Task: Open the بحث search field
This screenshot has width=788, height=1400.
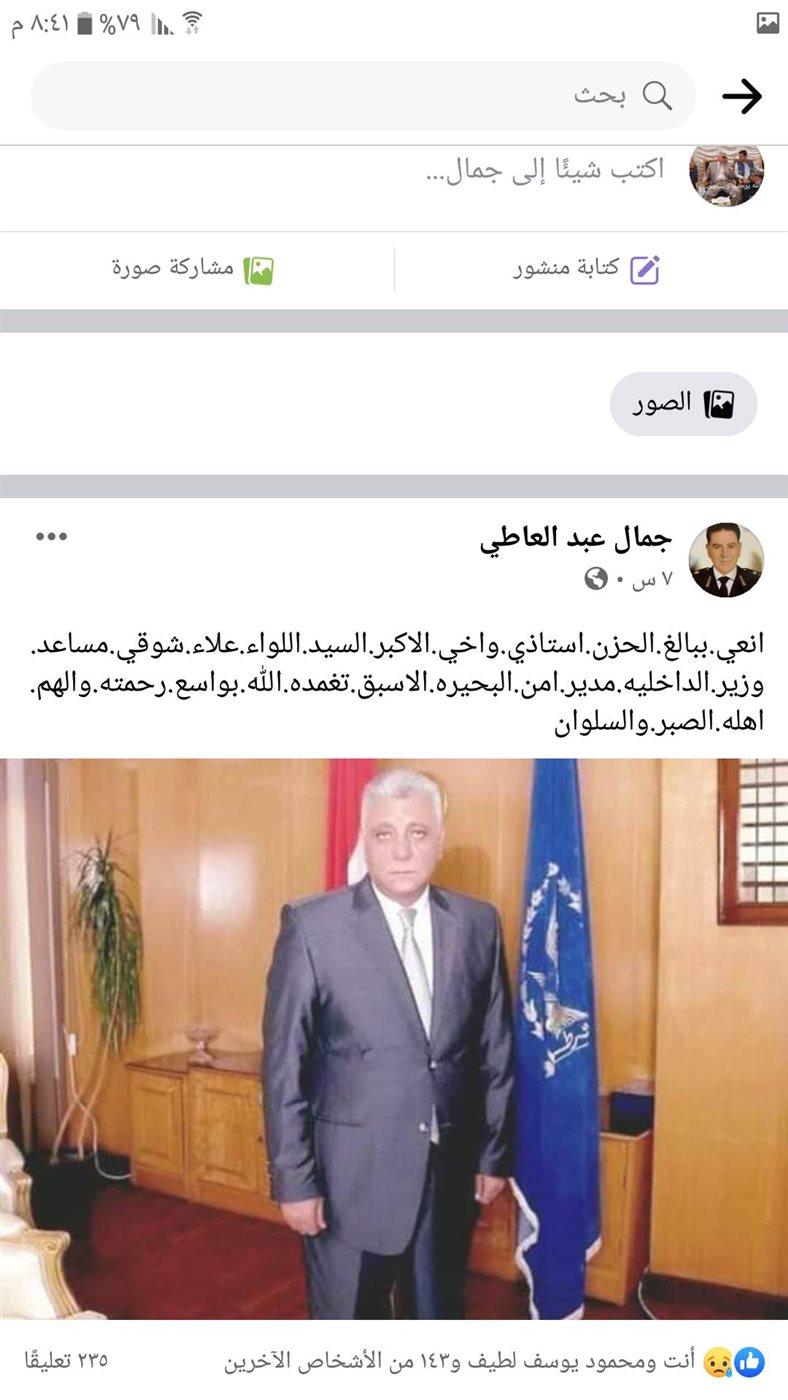Action: coord(363,96)
